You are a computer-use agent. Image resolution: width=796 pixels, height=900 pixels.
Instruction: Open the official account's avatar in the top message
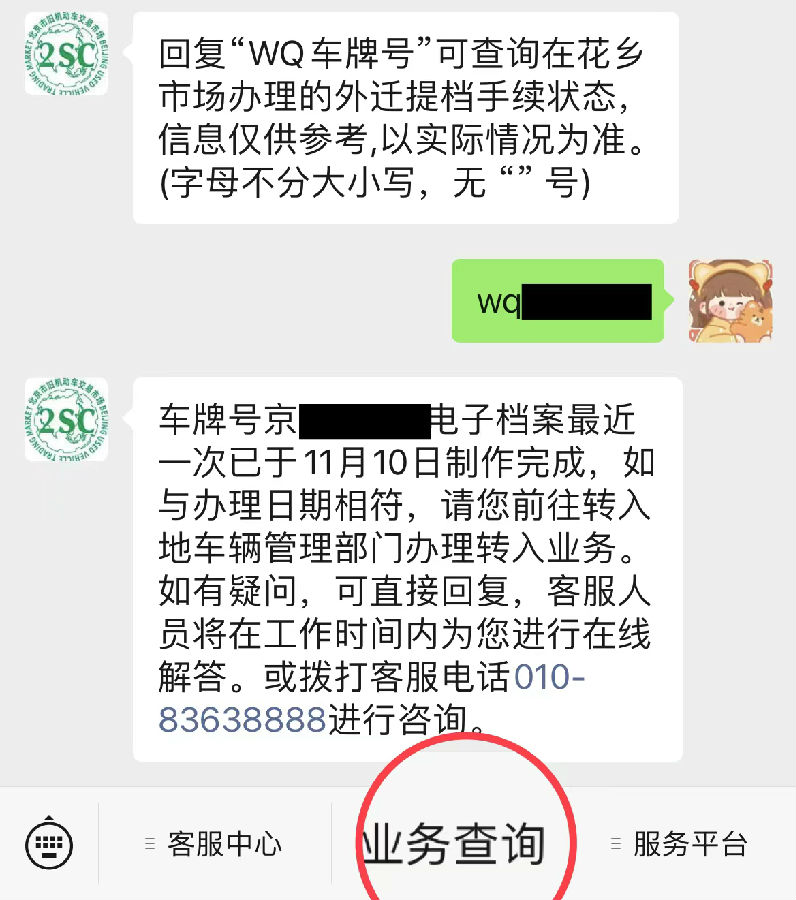pyautogui.click(x=66, y=54)
